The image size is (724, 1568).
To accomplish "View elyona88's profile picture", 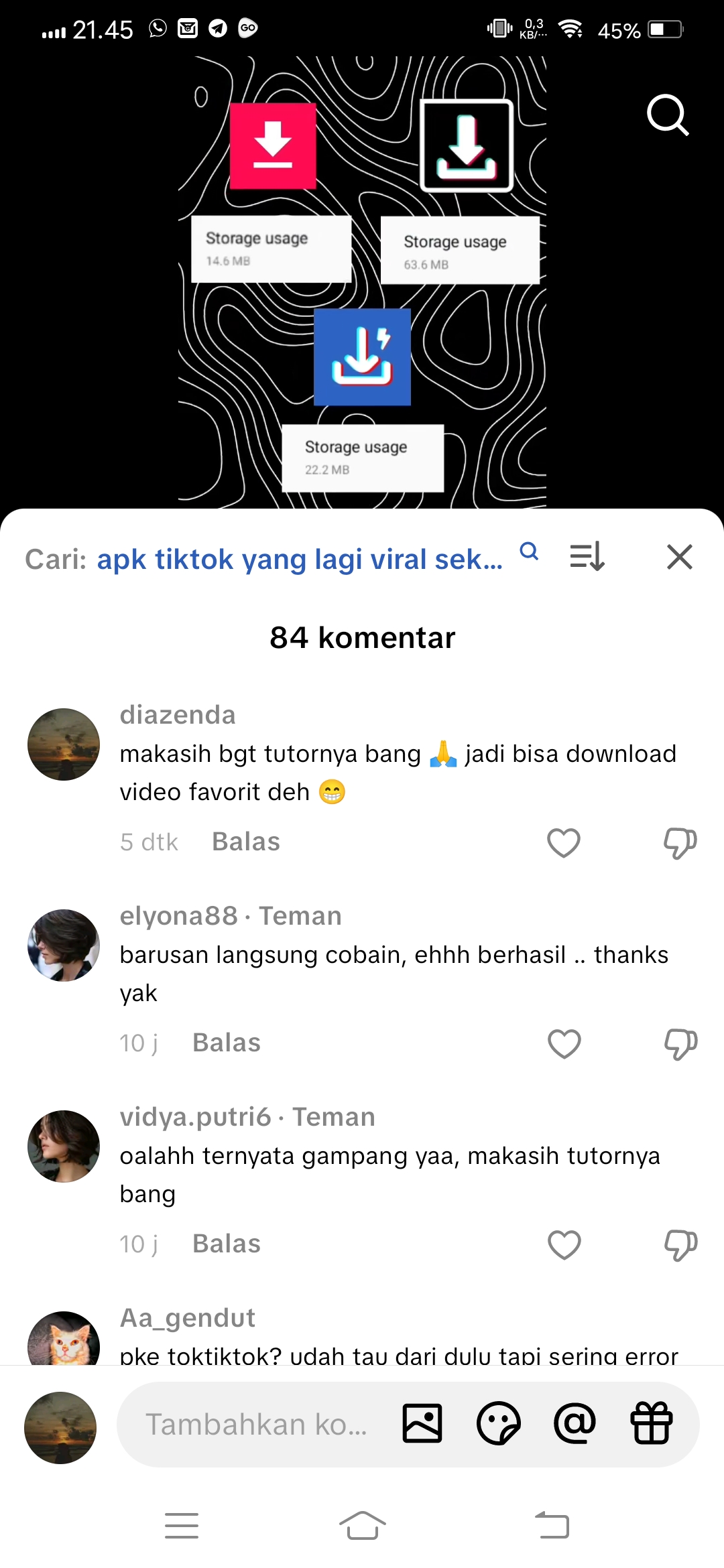I will (64, 945).
